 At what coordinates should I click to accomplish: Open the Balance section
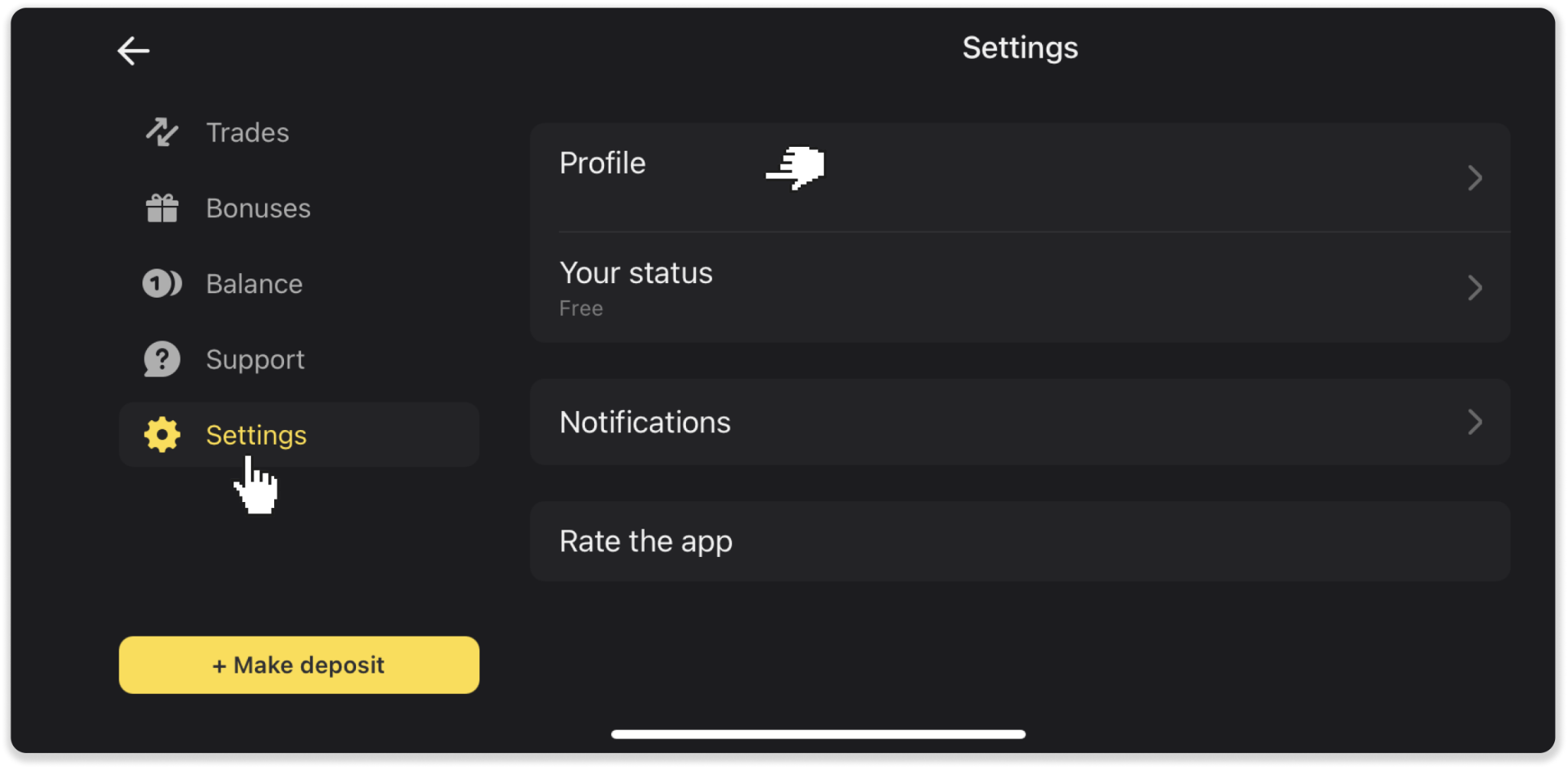(x=253, y=285)
